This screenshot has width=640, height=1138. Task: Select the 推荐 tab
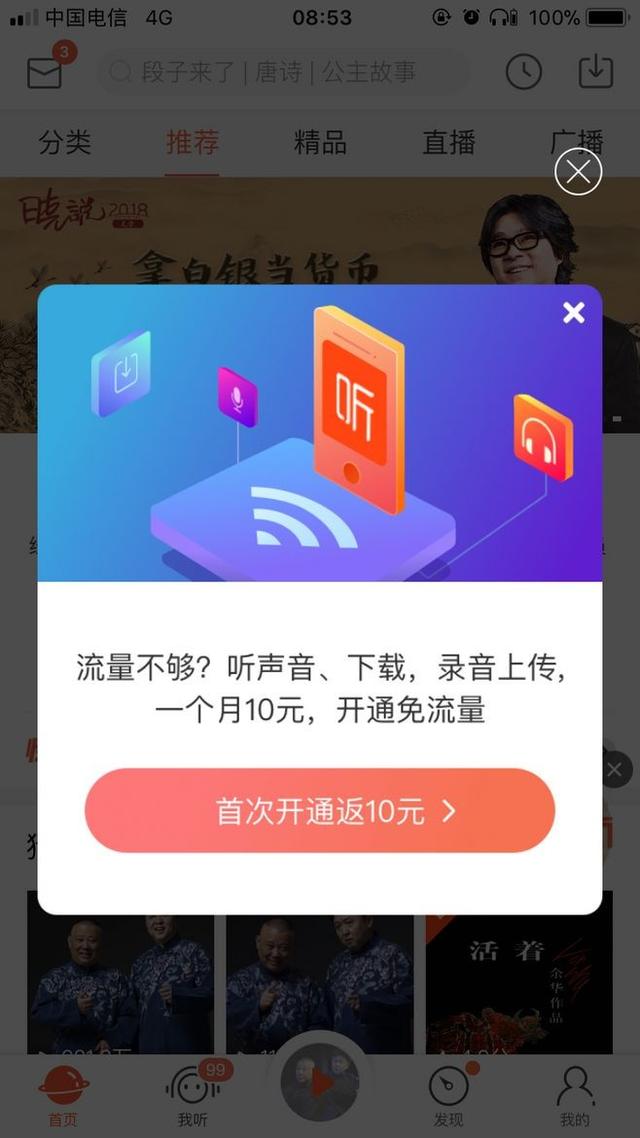coord(192,143)
